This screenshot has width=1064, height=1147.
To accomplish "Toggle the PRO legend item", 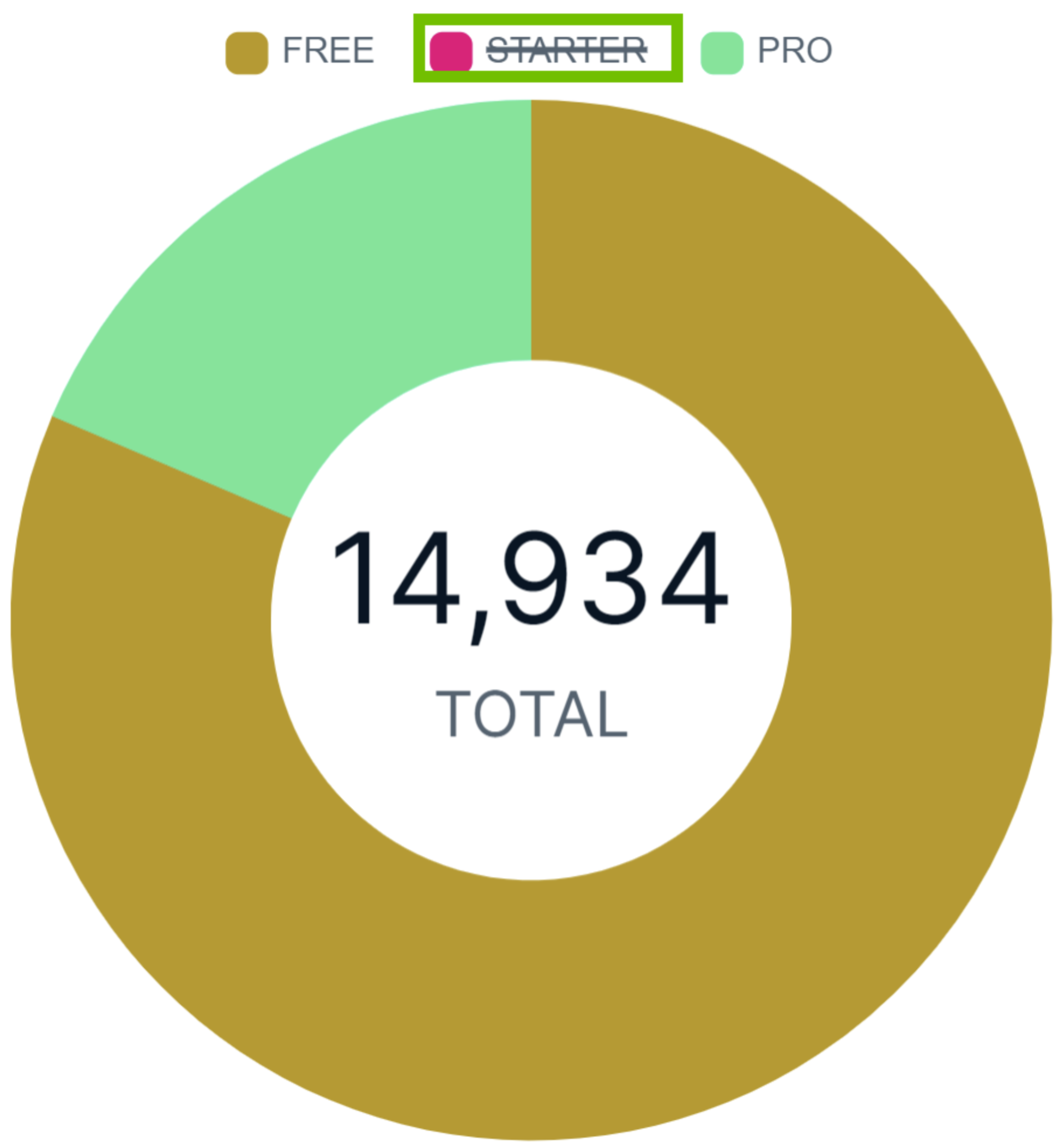I will (x=766, y=51).
